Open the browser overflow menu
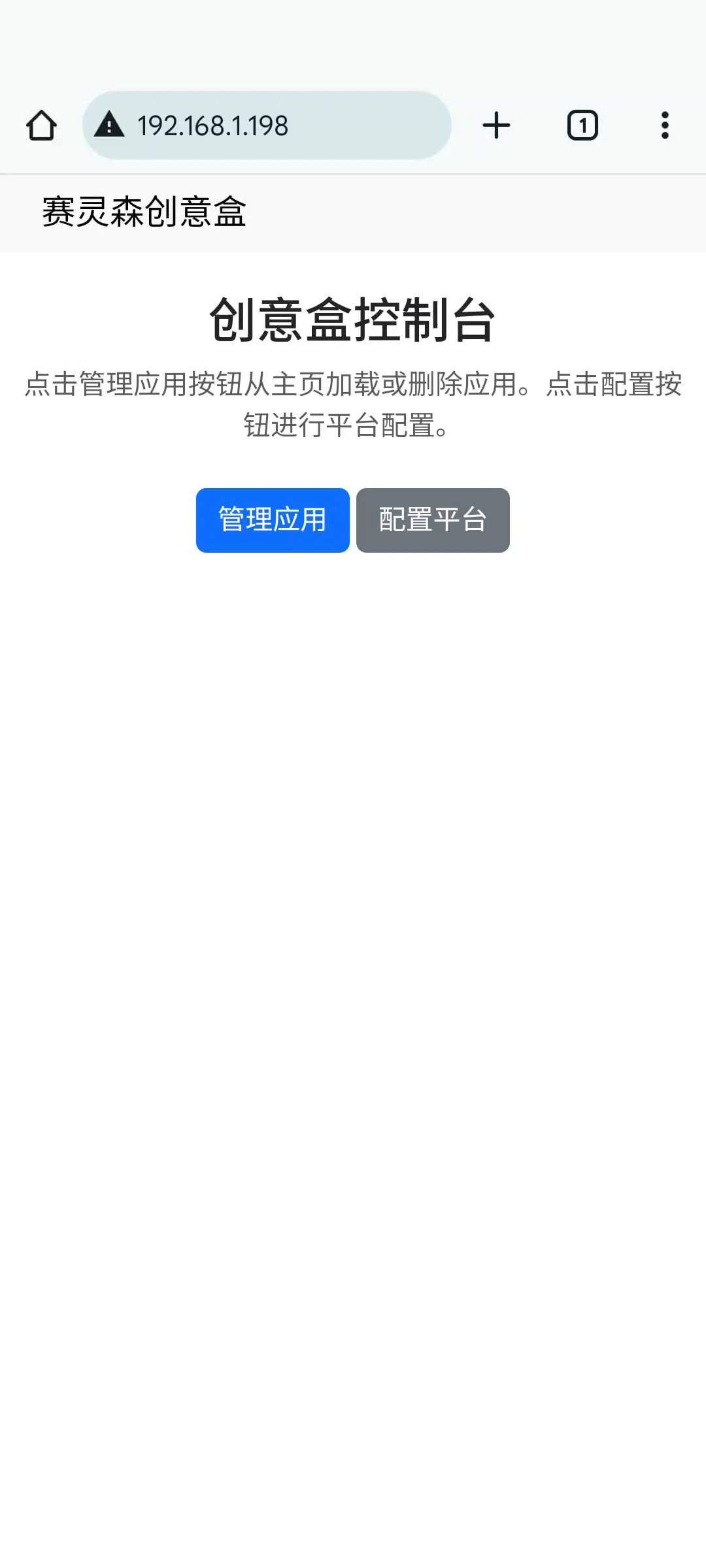 [664, 125]
